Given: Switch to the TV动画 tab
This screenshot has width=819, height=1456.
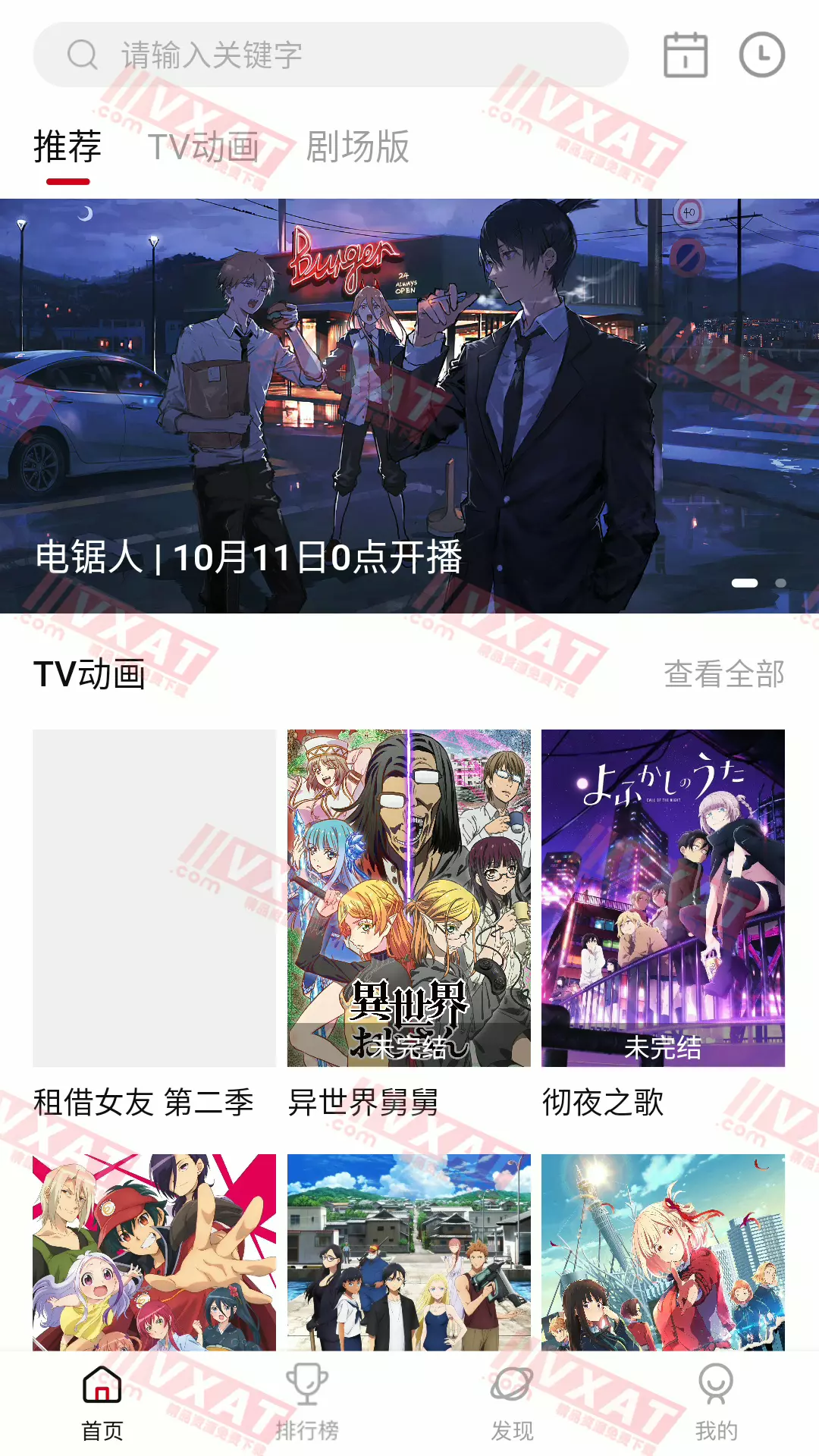Looking at the screenshot, I should point(205,149).
